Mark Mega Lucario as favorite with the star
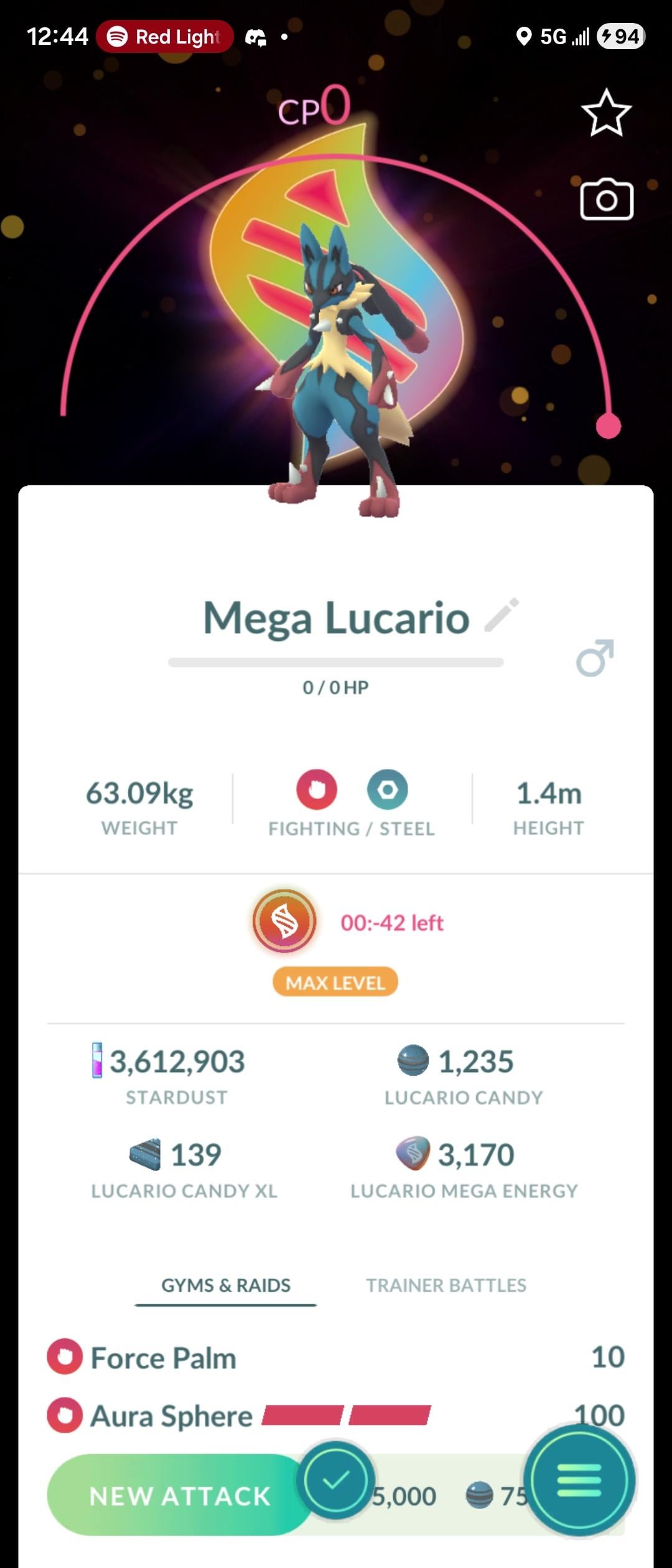The width and height of the screenshot is (672, 1568). point(606,113)
